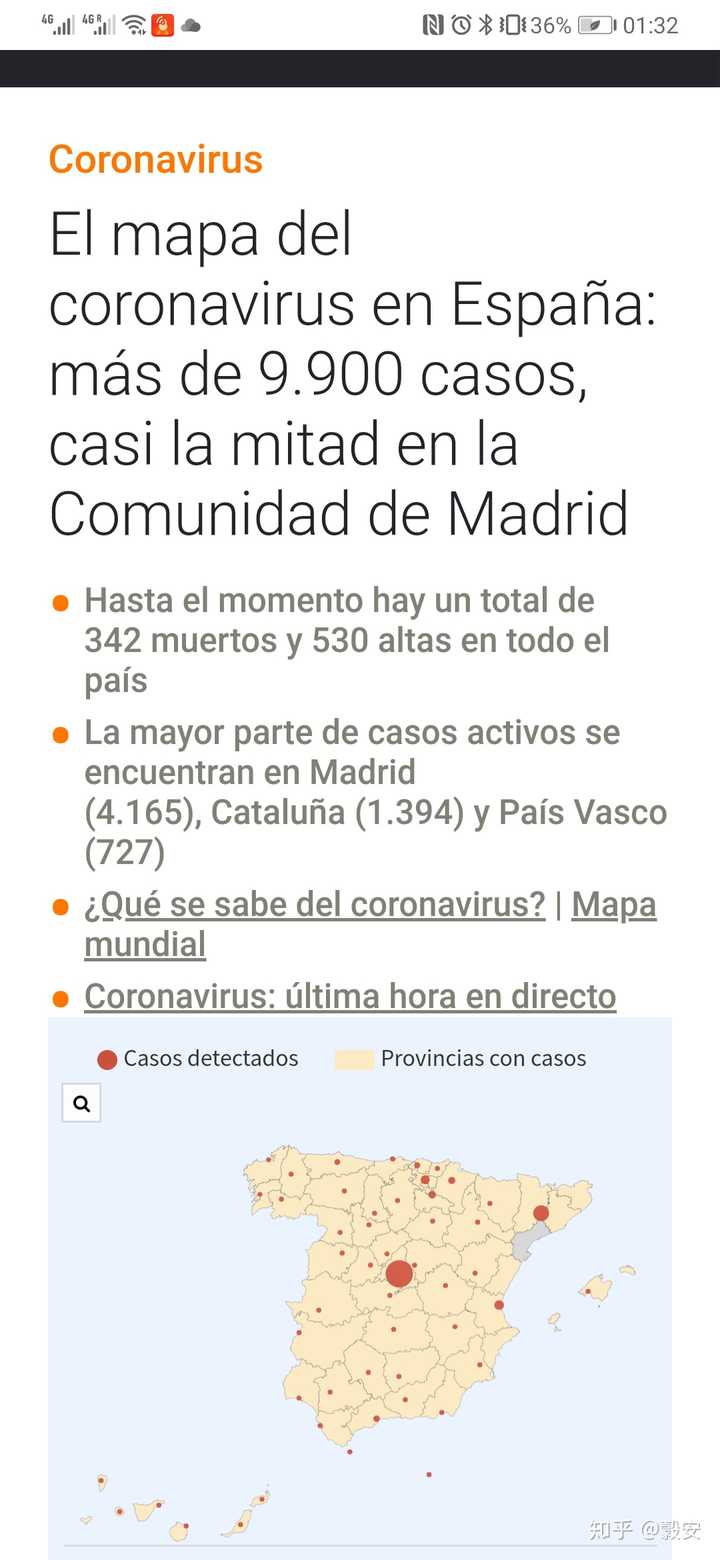Viewport: 720px width, 1560px height.
Task: Tap the Barcelona cases circle on map
Action: [541, 1213]
